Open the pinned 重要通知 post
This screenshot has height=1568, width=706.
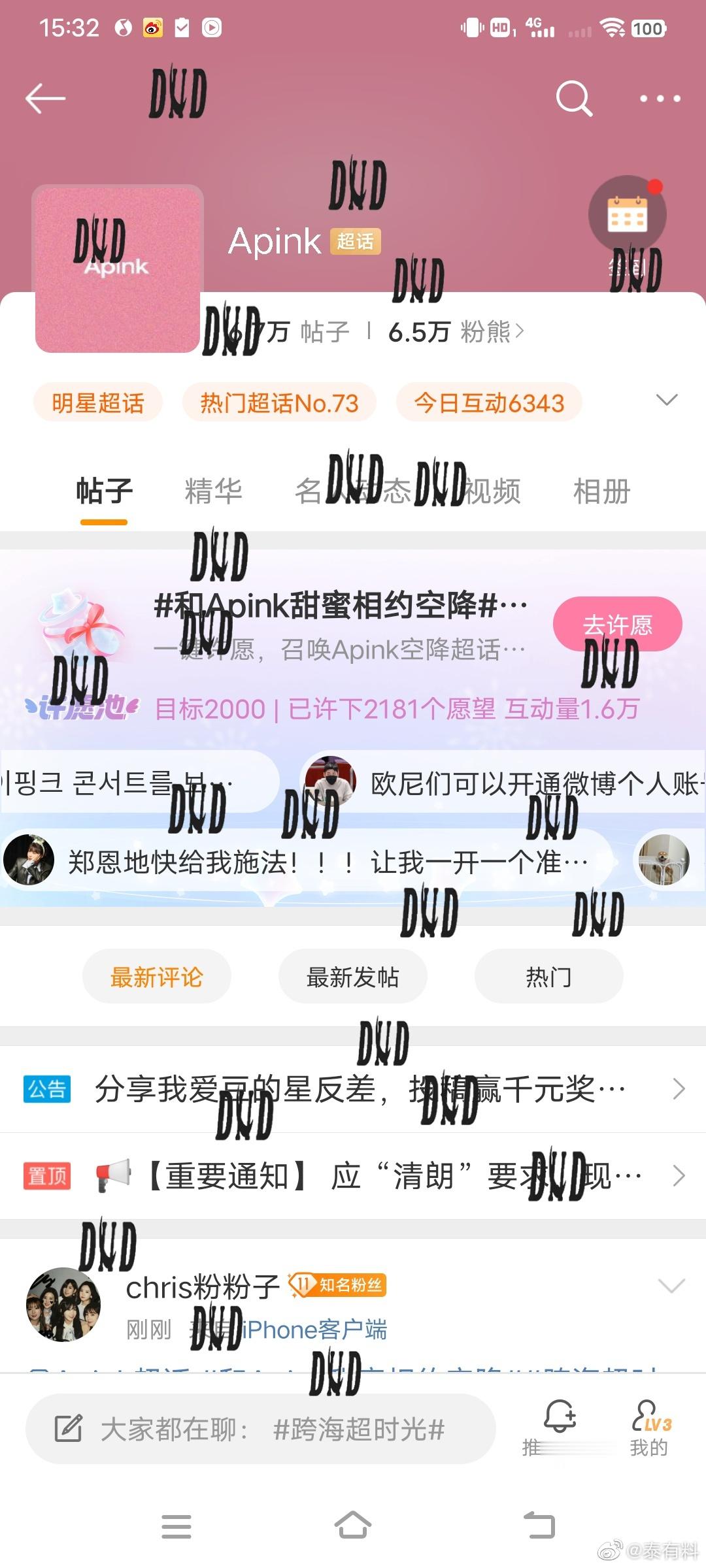pyautogui.click(x=353, y=1176)
